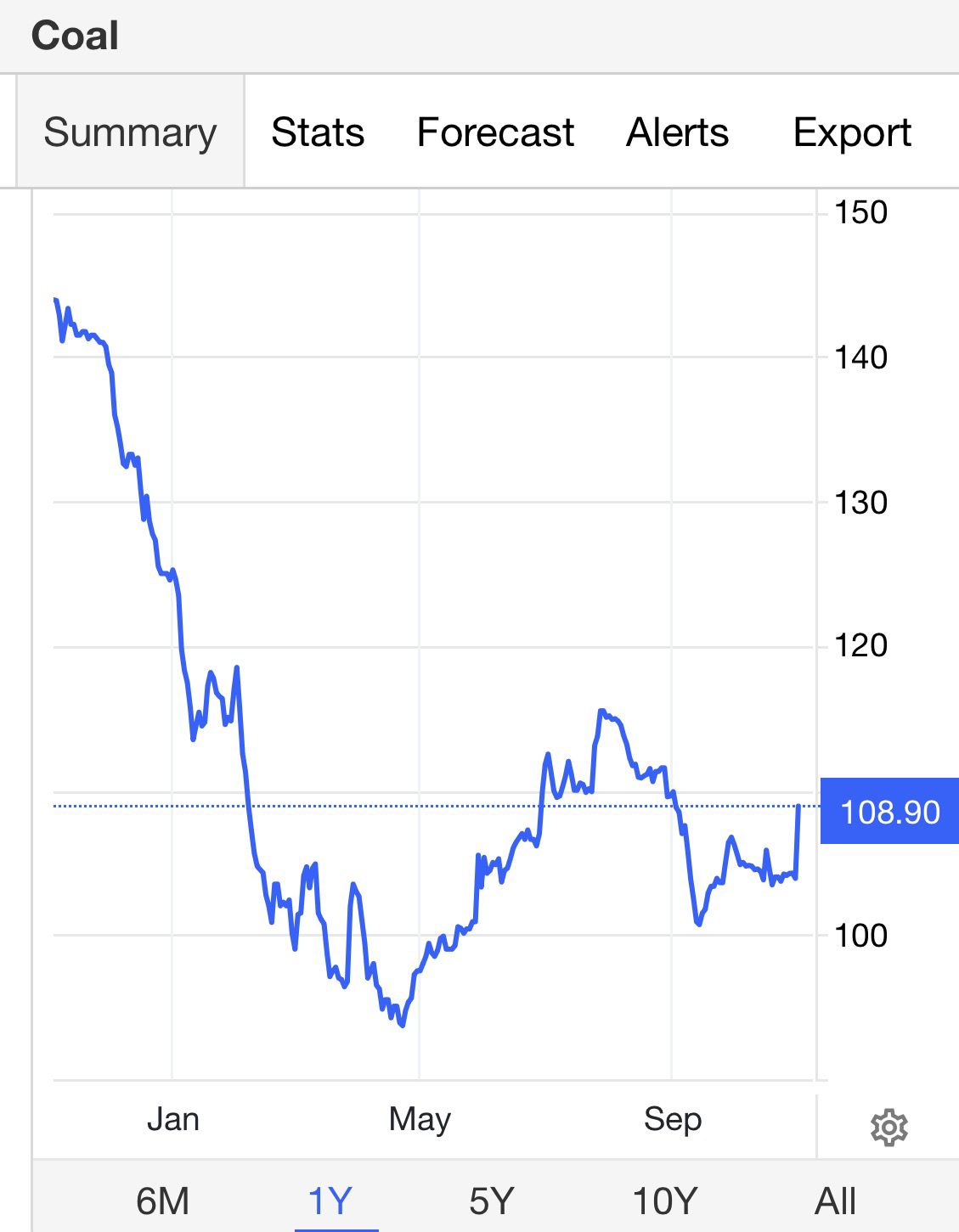
Task: Switch chart to 5Y range
Action: 492,1201
